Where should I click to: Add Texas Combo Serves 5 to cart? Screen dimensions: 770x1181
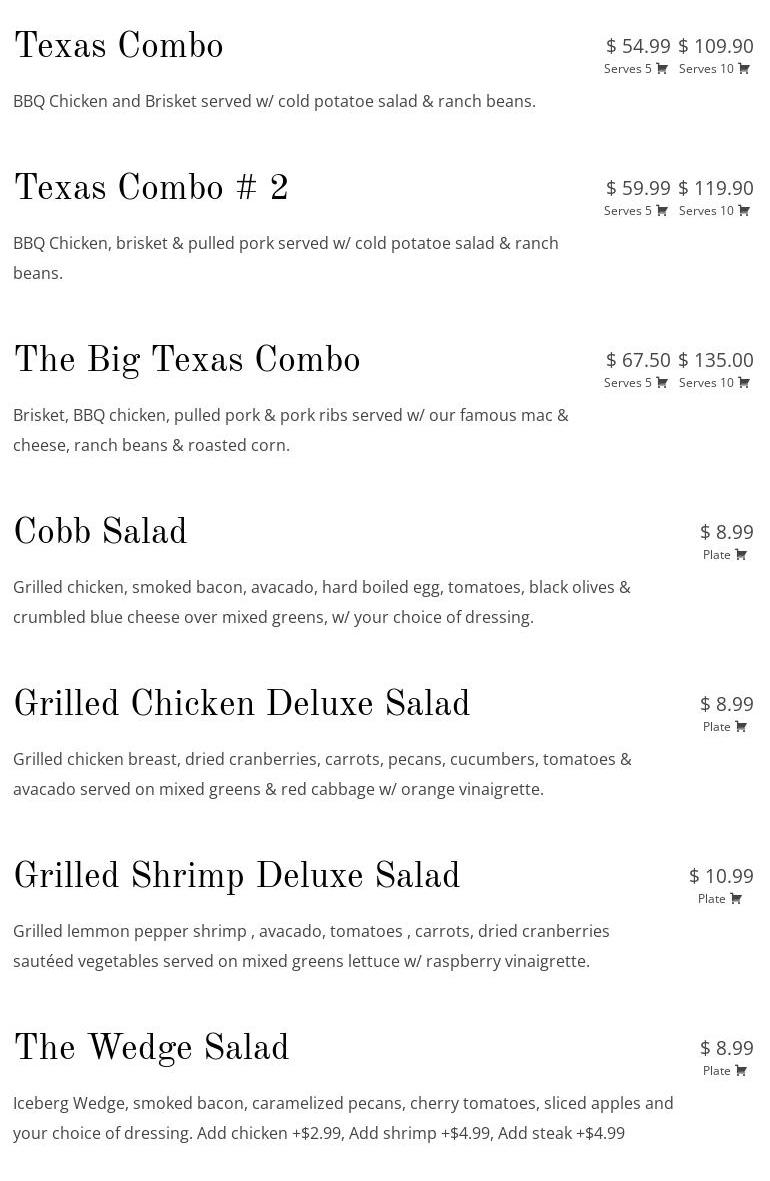[661, 69]
